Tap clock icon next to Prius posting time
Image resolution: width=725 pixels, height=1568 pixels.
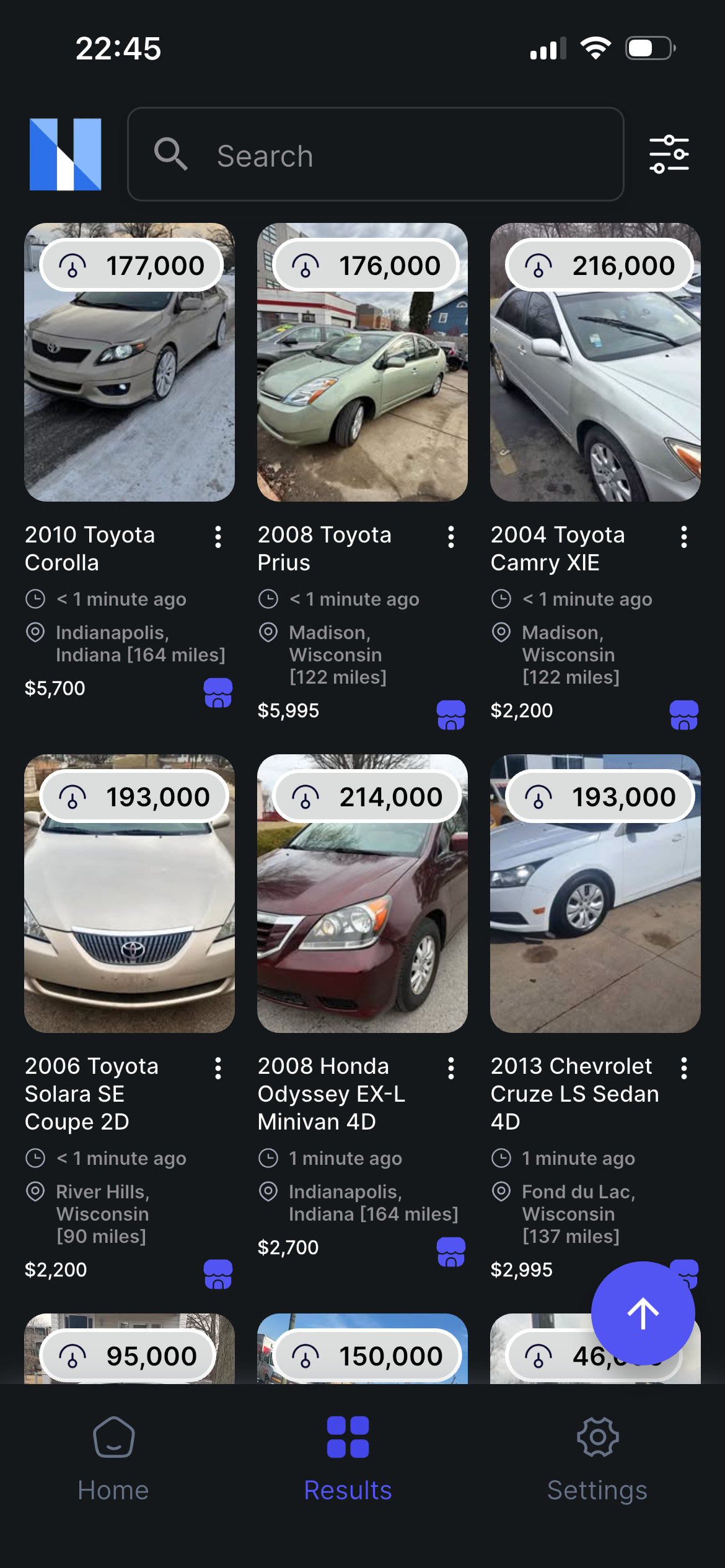tap(268, 599)
